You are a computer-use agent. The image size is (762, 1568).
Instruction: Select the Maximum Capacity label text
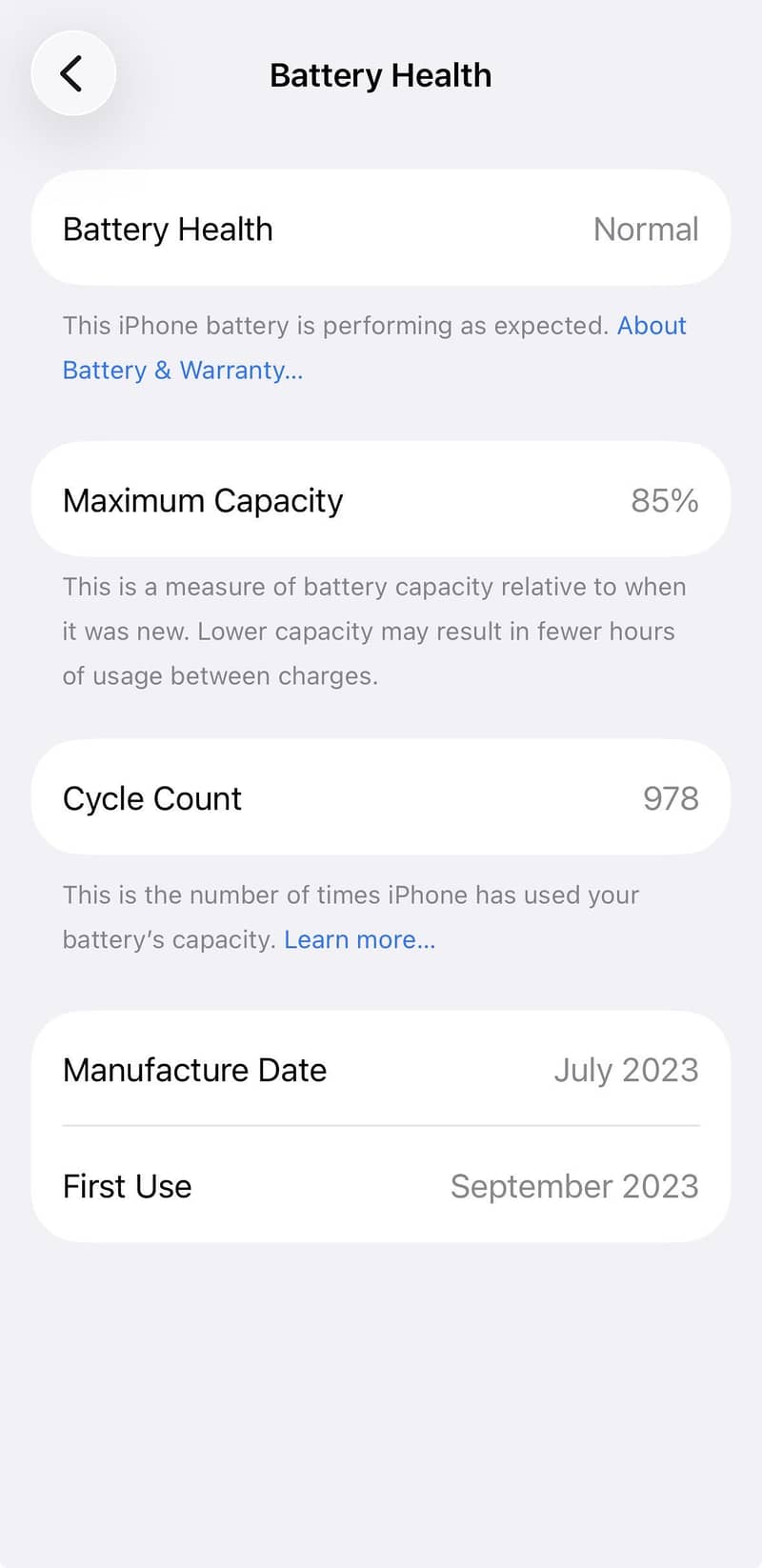202,500
